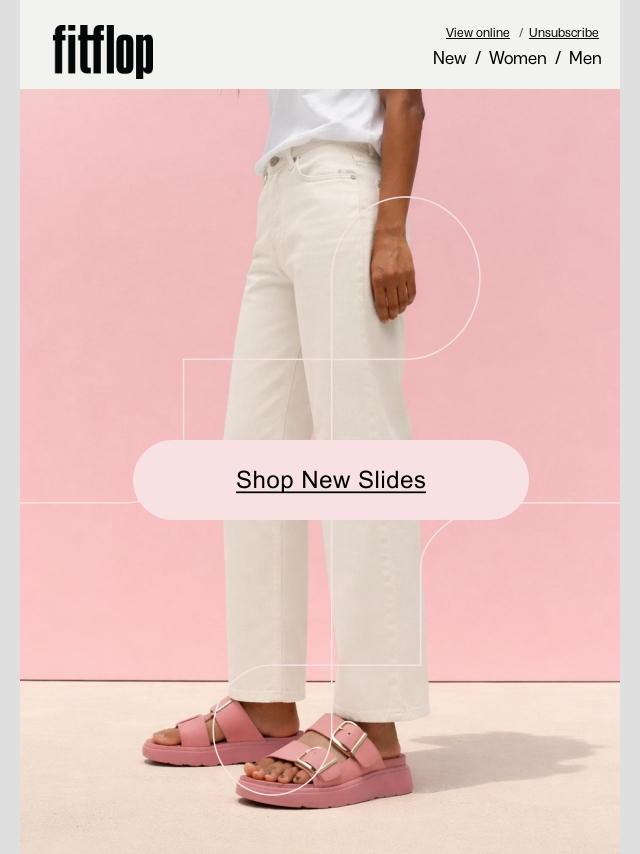Go to the New section
The width and height of the screenshot is (640, 854).
pos(449,58)
